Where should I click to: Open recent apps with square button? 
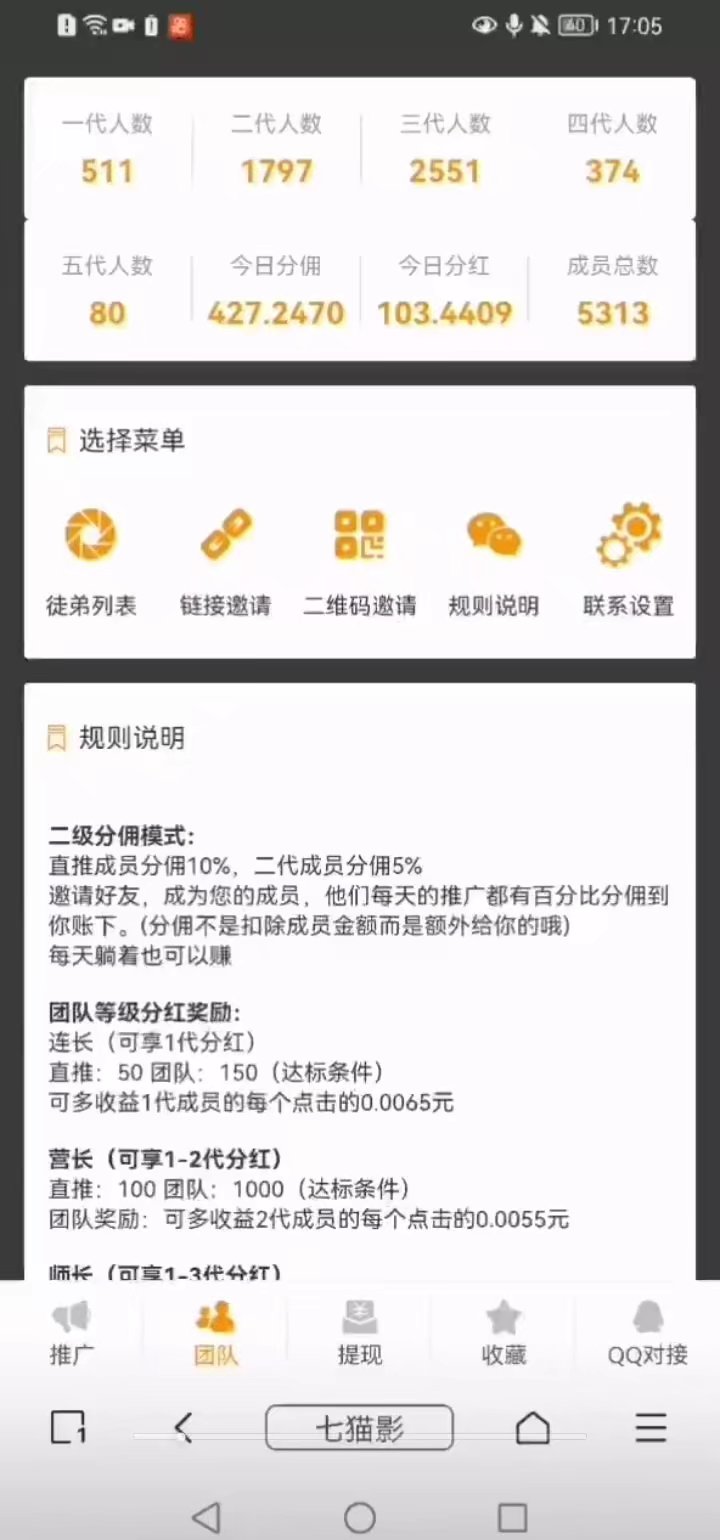[x=512, y=1517]
